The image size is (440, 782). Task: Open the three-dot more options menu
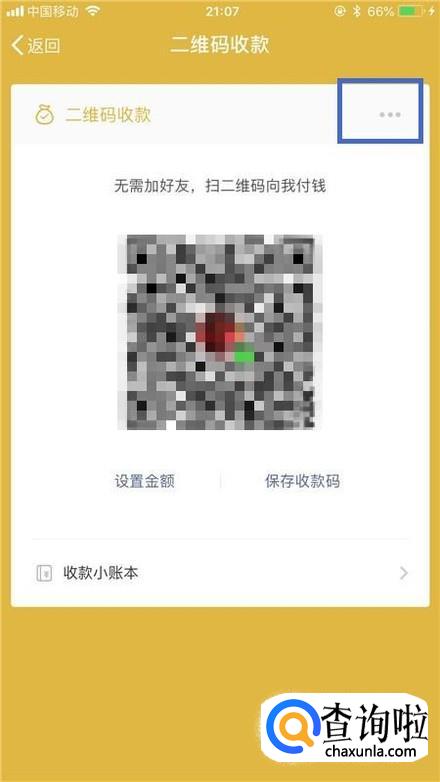click(390, 115)
